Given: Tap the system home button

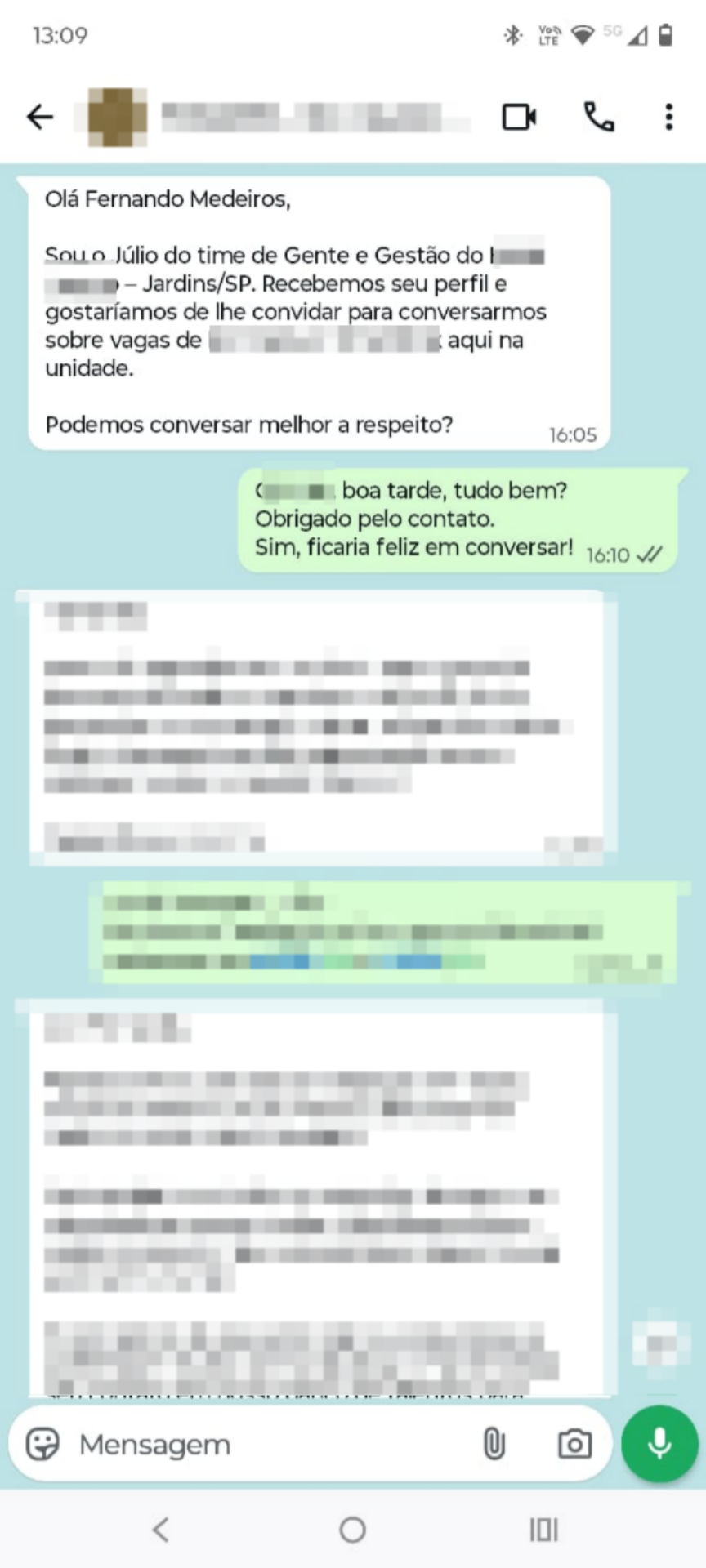Looking at the screenshot, I should click(352, 1530).
